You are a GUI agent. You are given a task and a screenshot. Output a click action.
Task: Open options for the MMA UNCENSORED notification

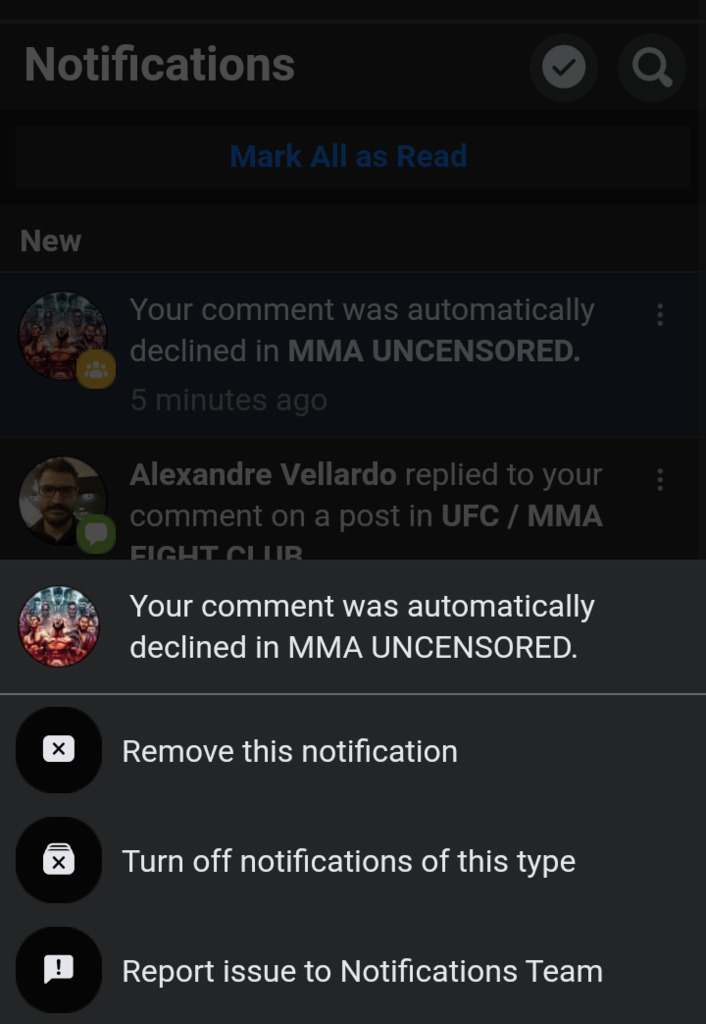[x=660, y=315]
